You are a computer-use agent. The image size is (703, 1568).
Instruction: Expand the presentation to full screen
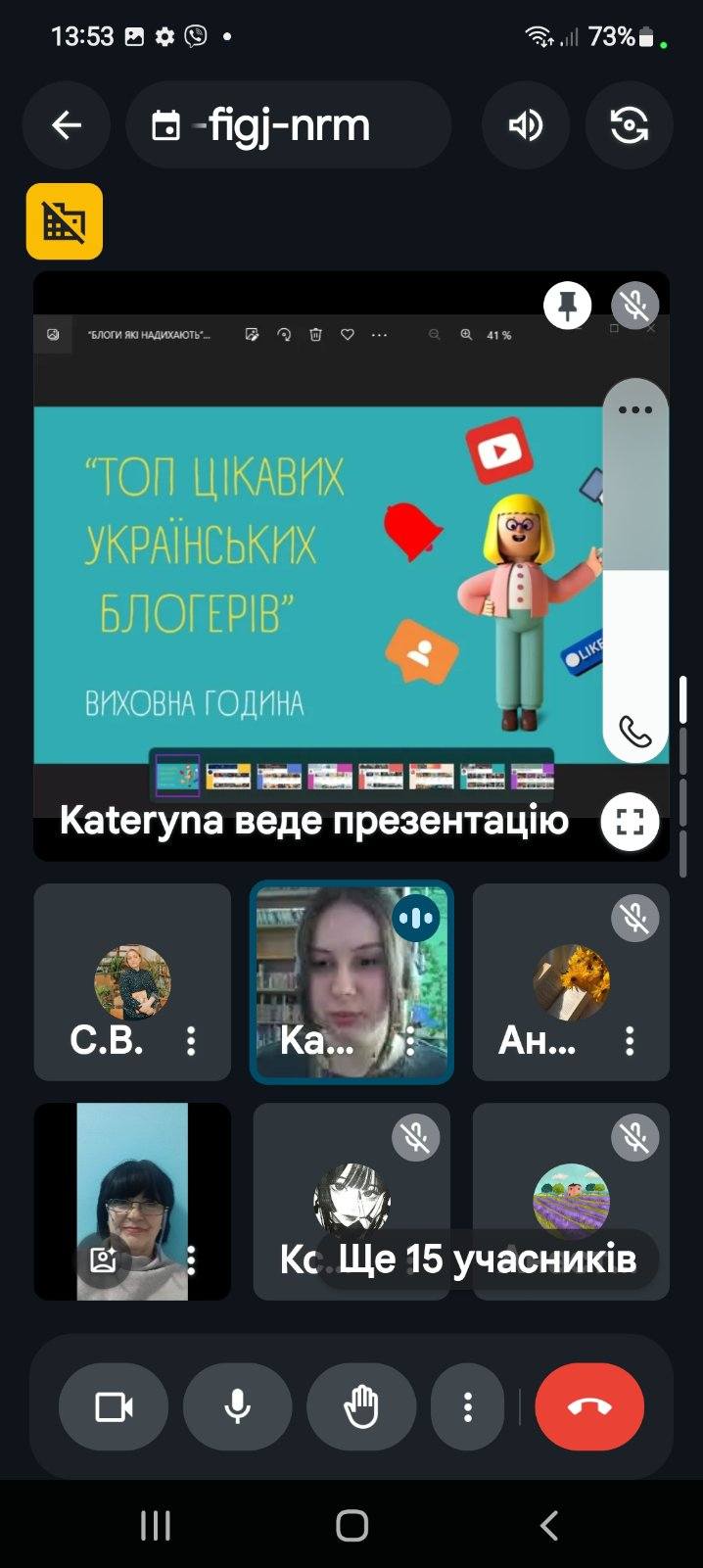[630, 821]
